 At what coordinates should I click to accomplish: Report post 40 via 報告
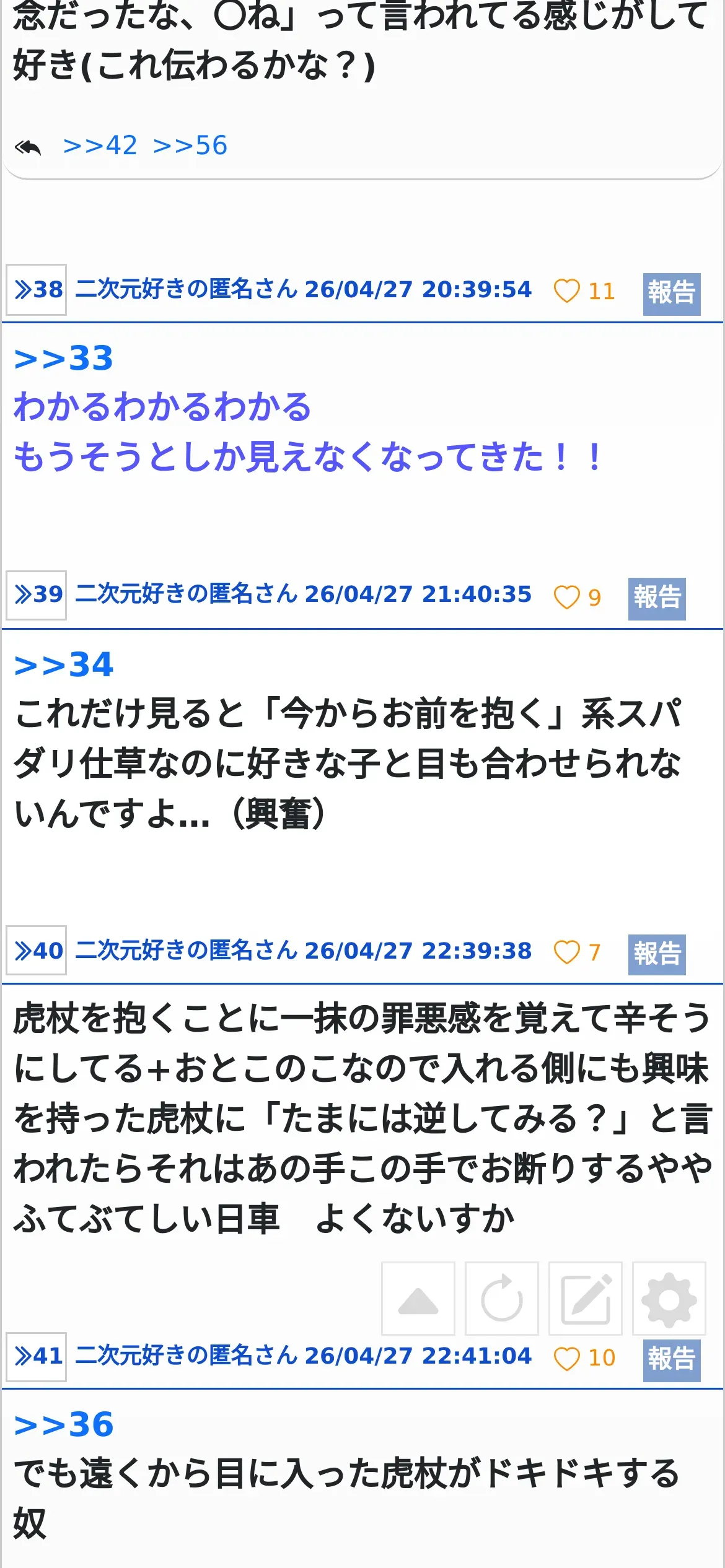657,954
